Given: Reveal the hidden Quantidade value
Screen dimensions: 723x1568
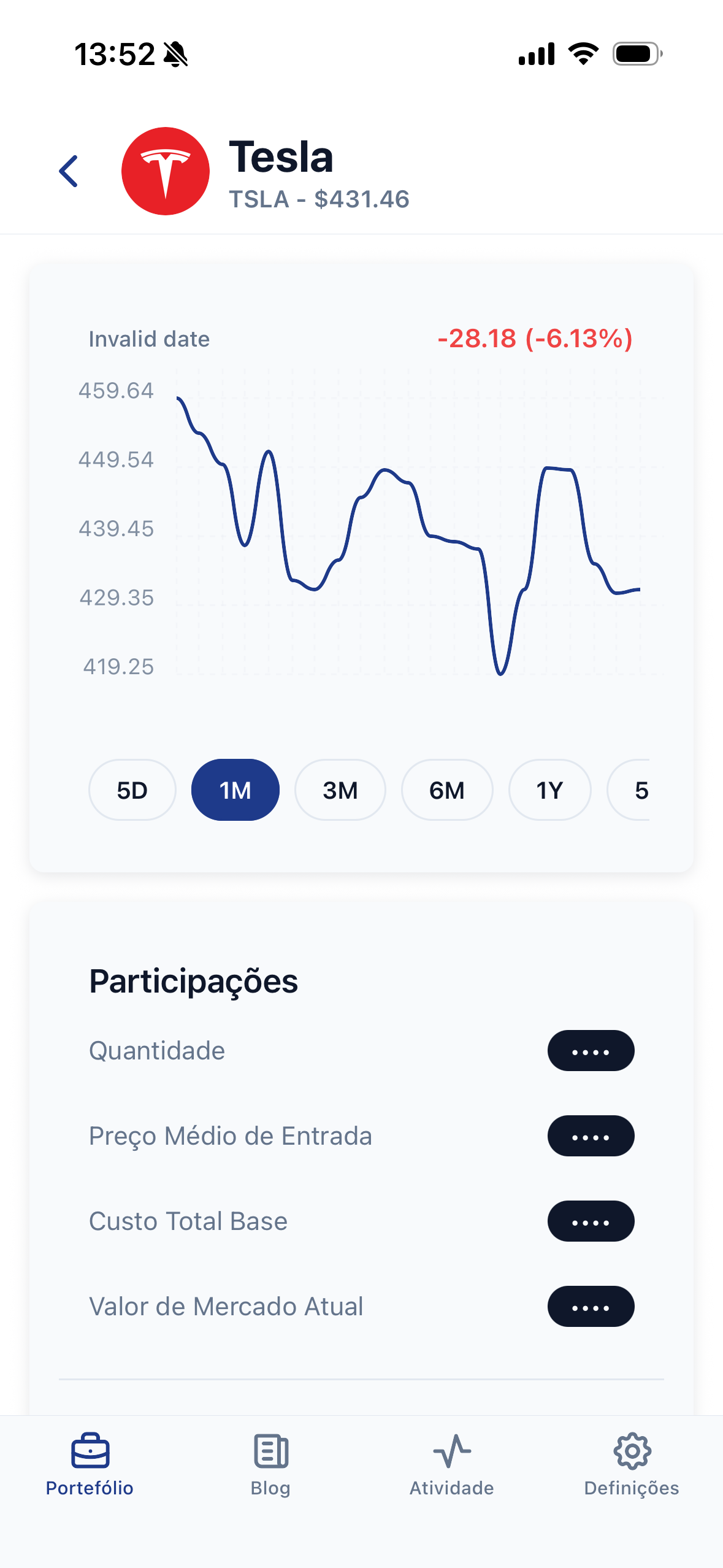Looking at the screenshot, I should (591, 1050).
